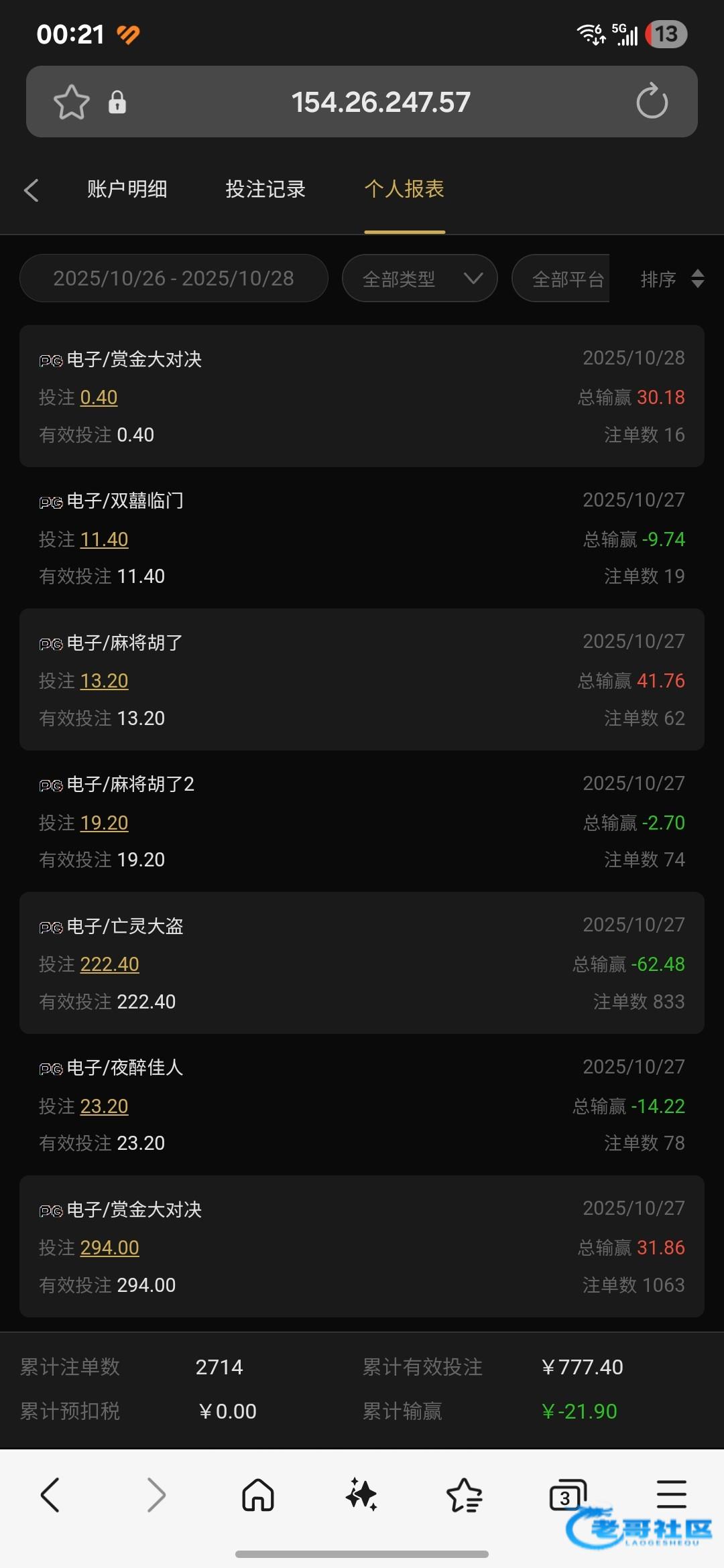The height and width of the screenshot is (1568, 724).
Task: Open the browser tabs switcher
Action: pyautogui.click(x=567, y=1496)
